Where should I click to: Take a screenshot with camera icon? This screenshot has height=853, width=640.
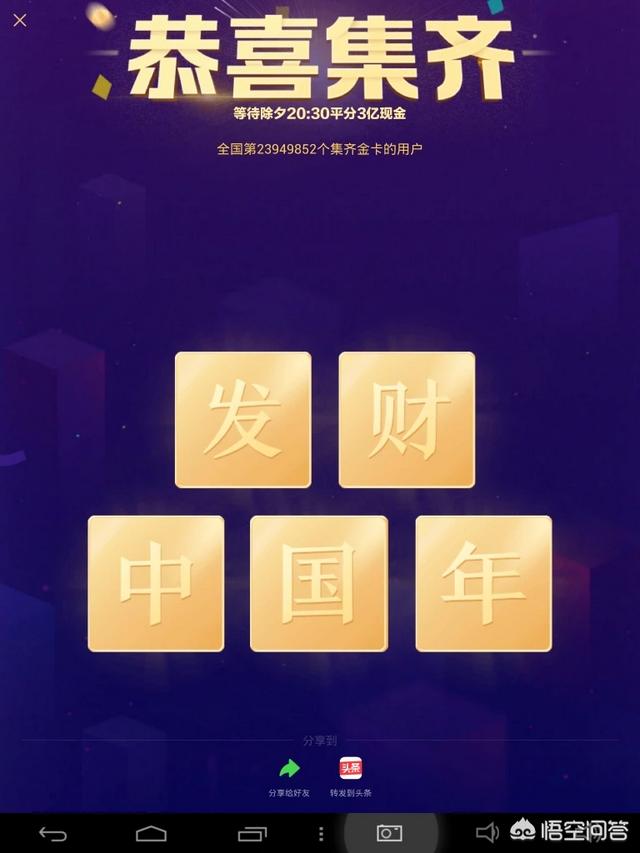click(x=388, y=833)
